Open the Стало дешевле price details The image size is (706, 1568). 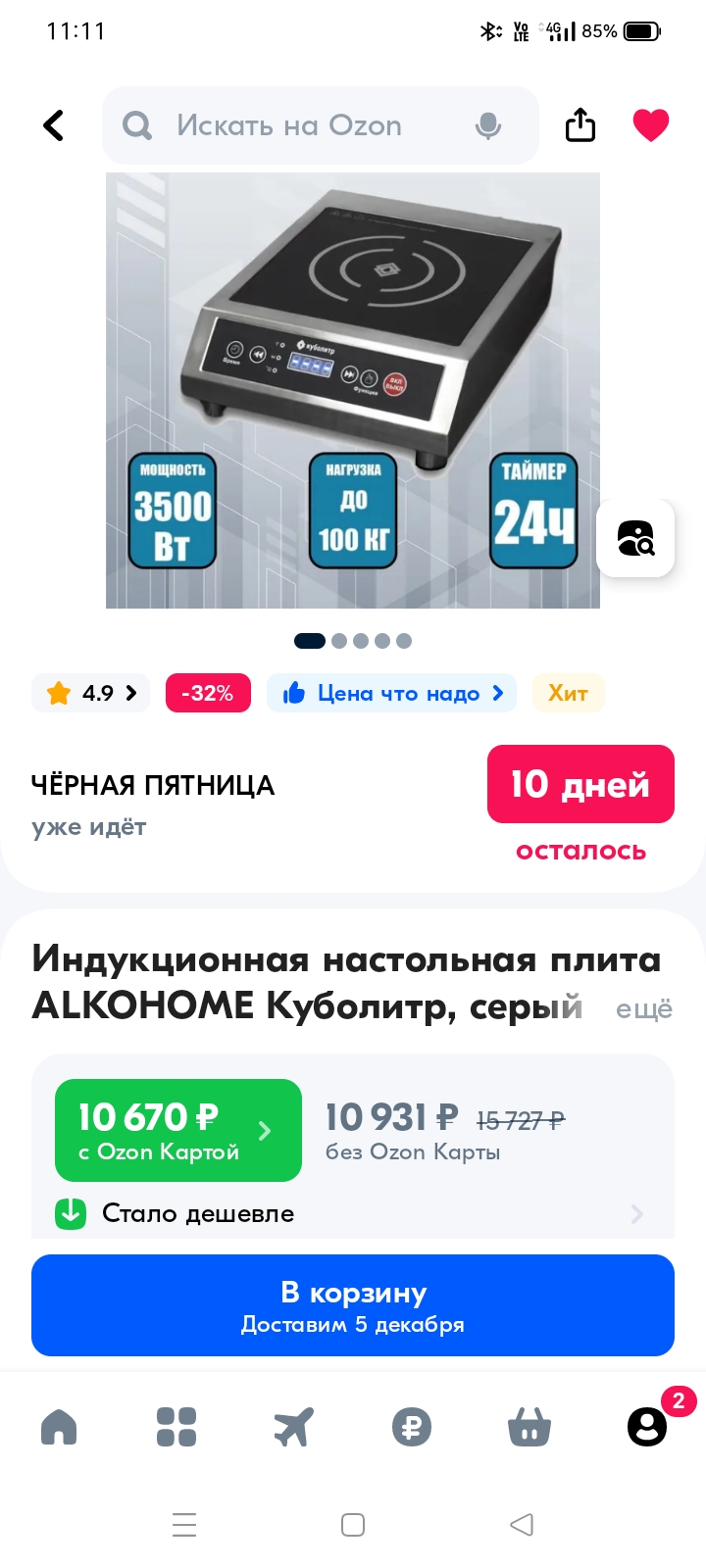click(x=353, y=1213)
